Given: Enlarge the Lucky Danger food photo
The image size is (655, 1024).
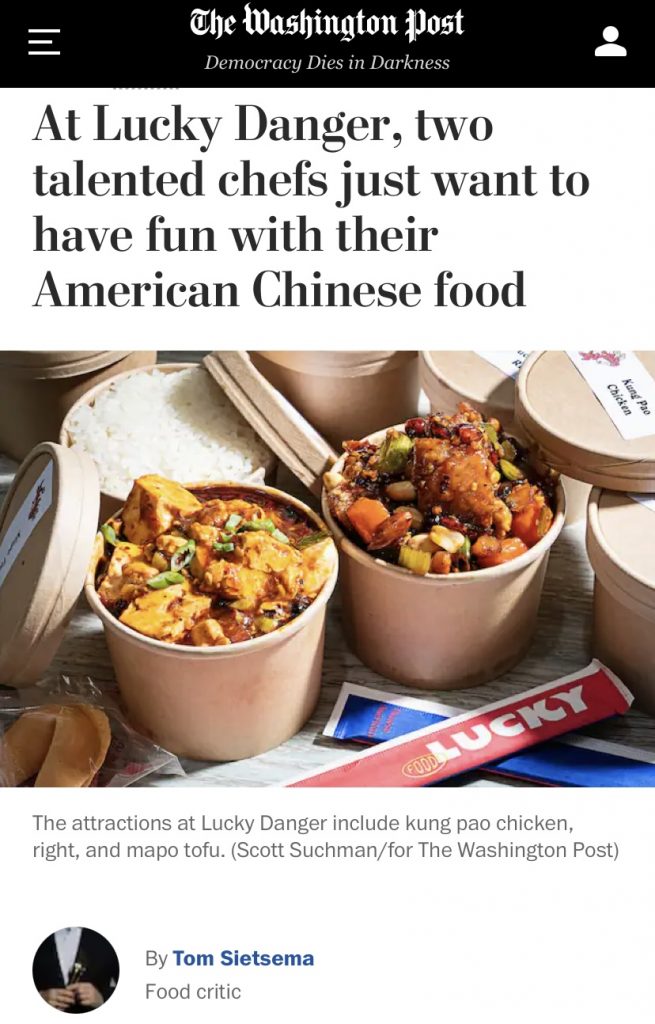Looking at the screenshot, I should point(327,568).
